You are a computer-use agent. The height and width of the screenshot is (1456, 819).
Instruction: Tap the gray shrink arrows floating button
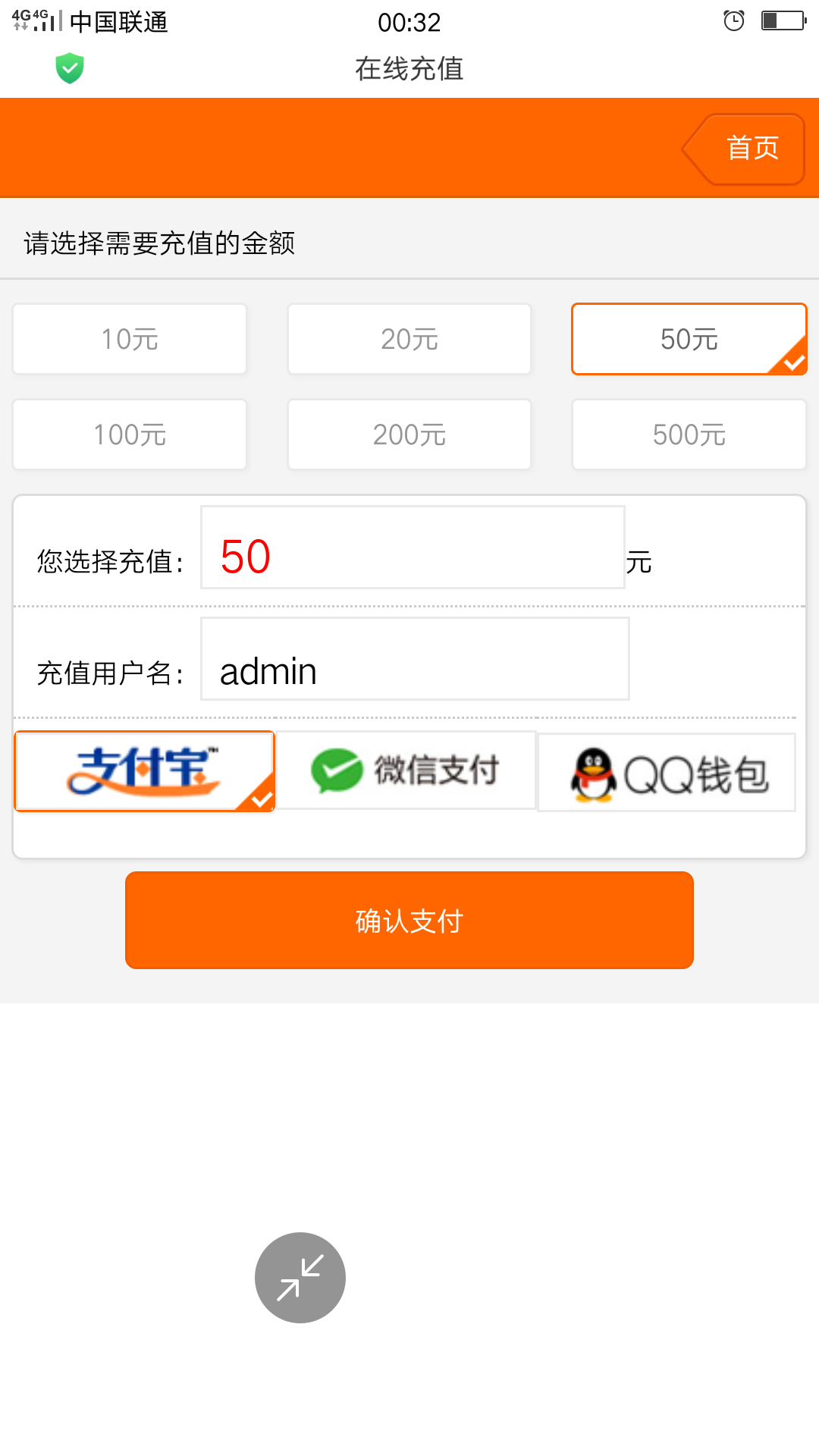(300, 1278)
